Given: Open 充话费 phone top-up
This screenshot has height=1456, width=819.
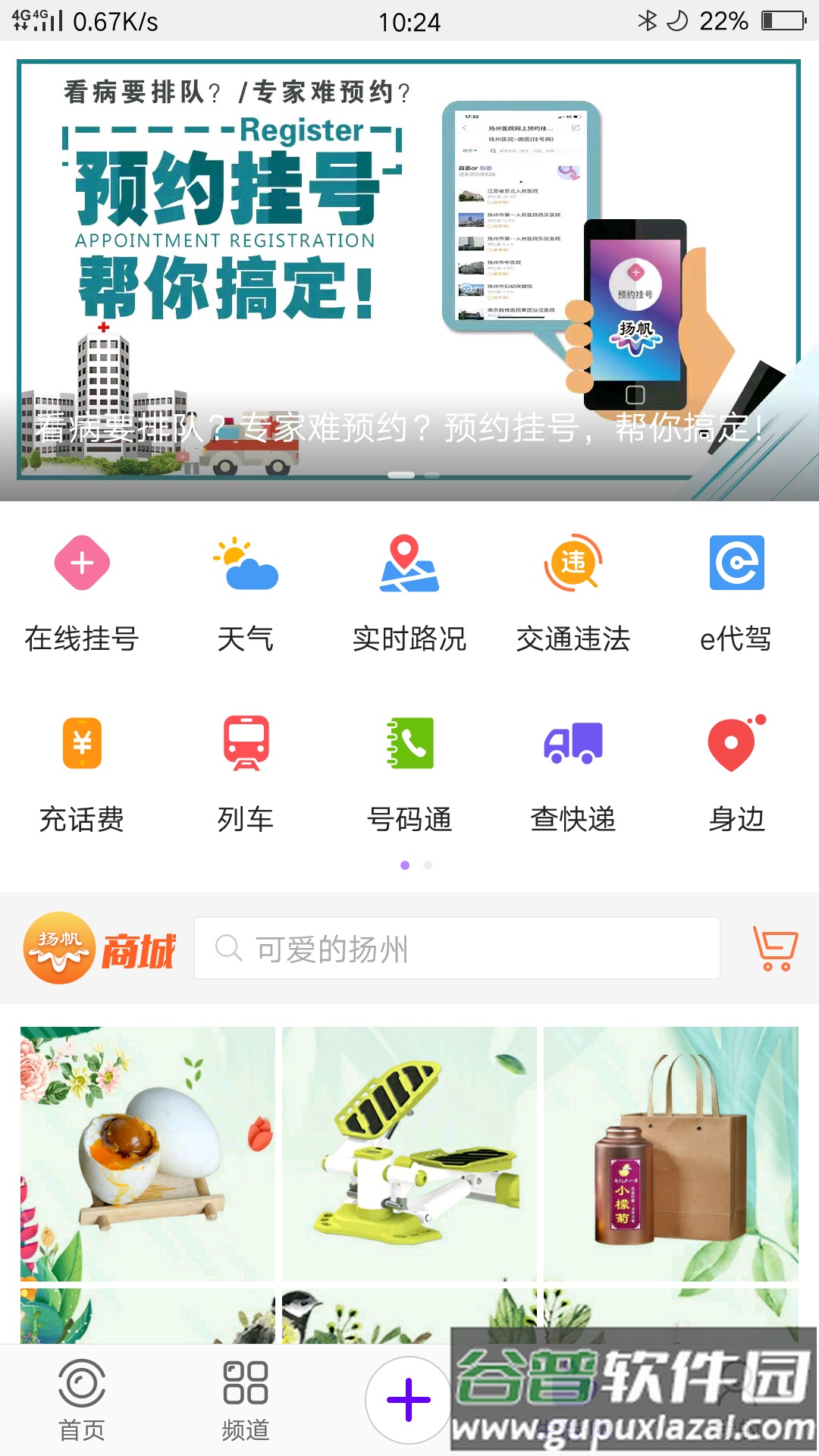Looking at the screenshot, I should point(82,773).
